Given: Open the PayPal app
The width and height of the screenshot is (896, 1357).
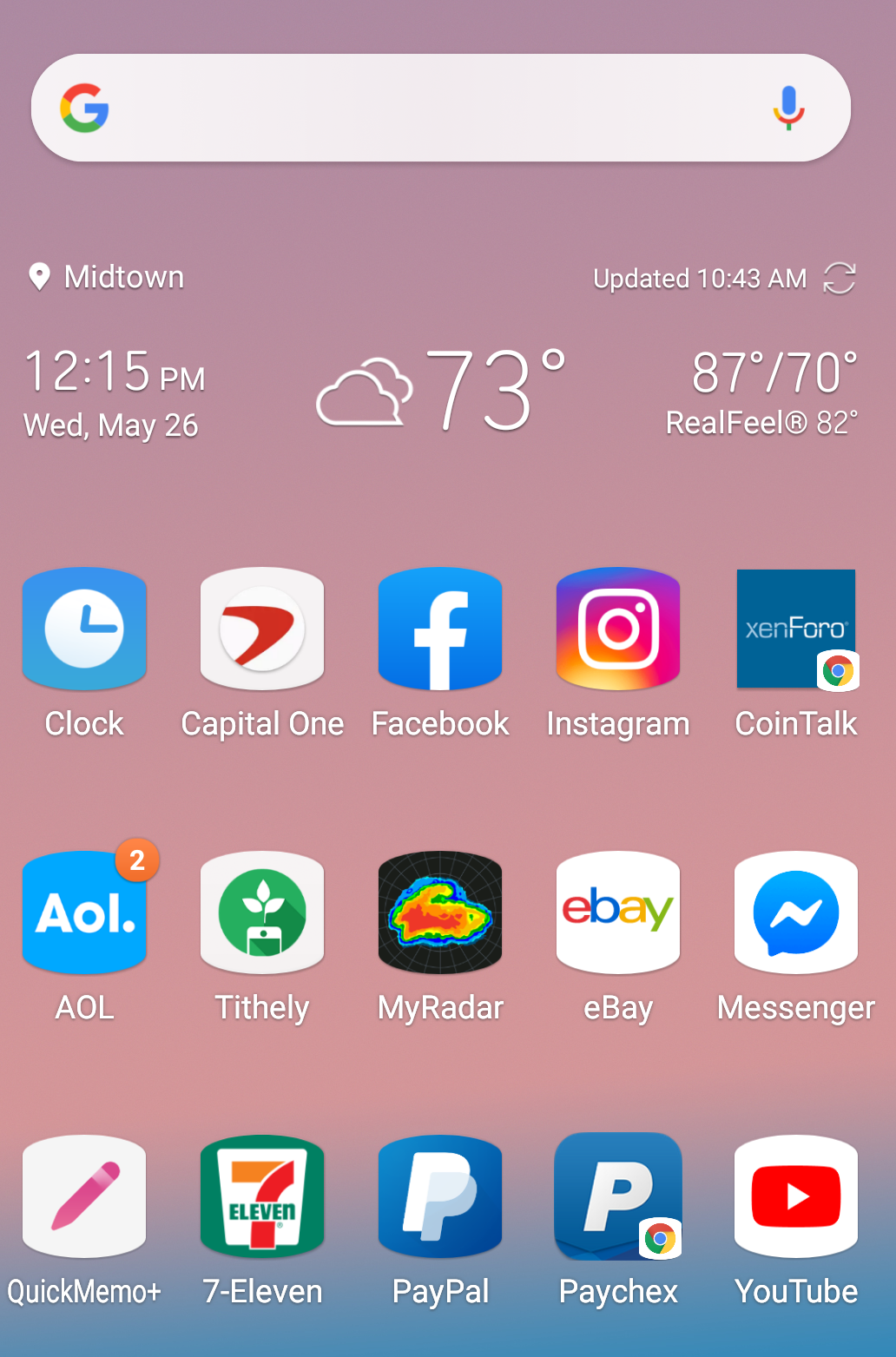Looking at the screenshot, I should pyautogui.click(x=440, y=1197).
